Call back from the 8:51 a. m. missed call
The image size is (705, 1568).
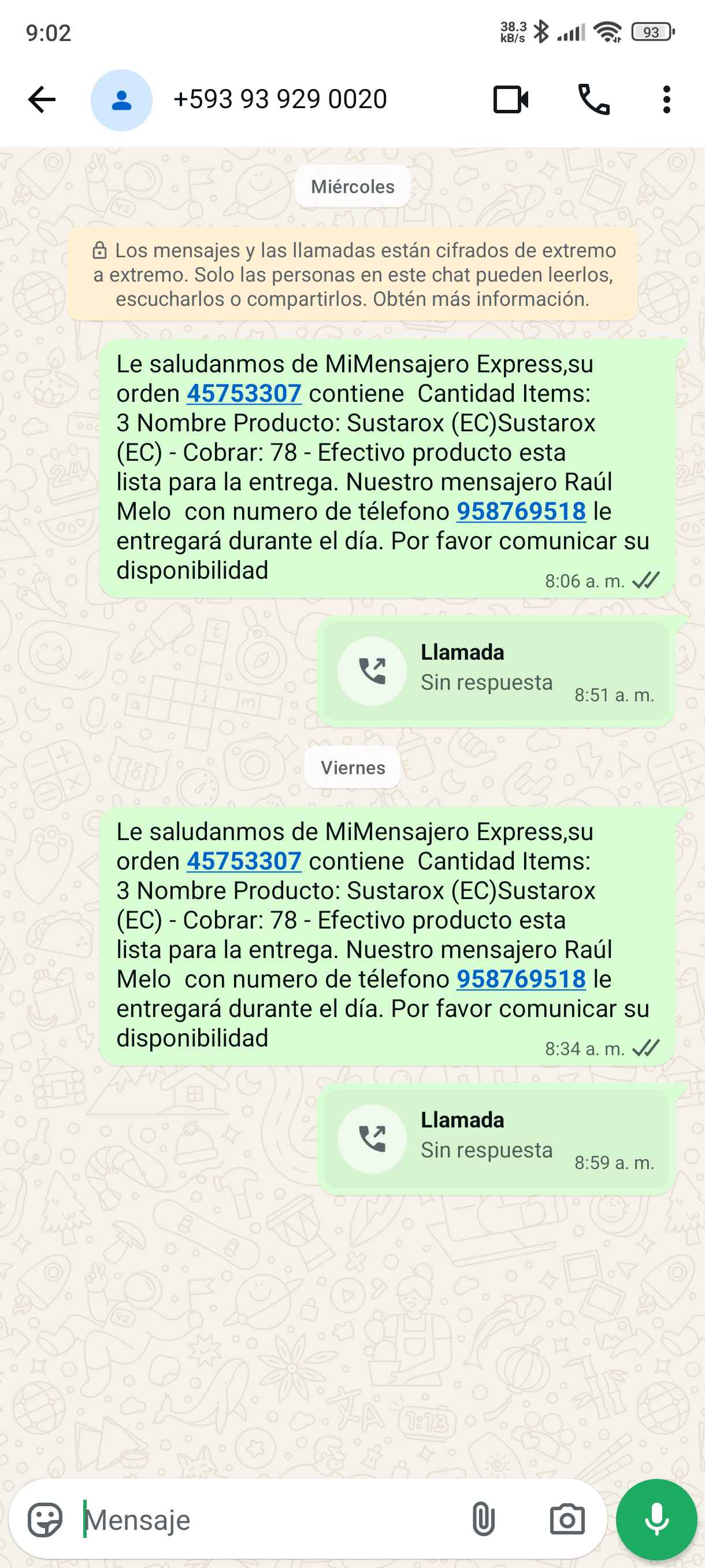pyautogui.click(x=372, y=671)
